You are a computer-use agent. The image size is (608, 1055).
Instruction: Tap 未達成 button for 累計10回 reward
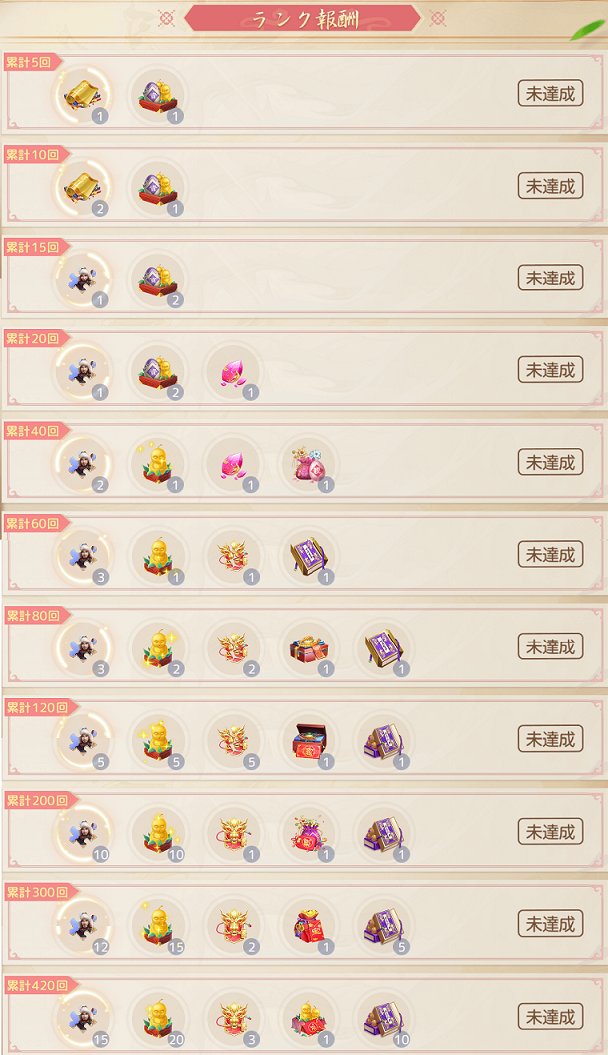click(x=550, y=185)
